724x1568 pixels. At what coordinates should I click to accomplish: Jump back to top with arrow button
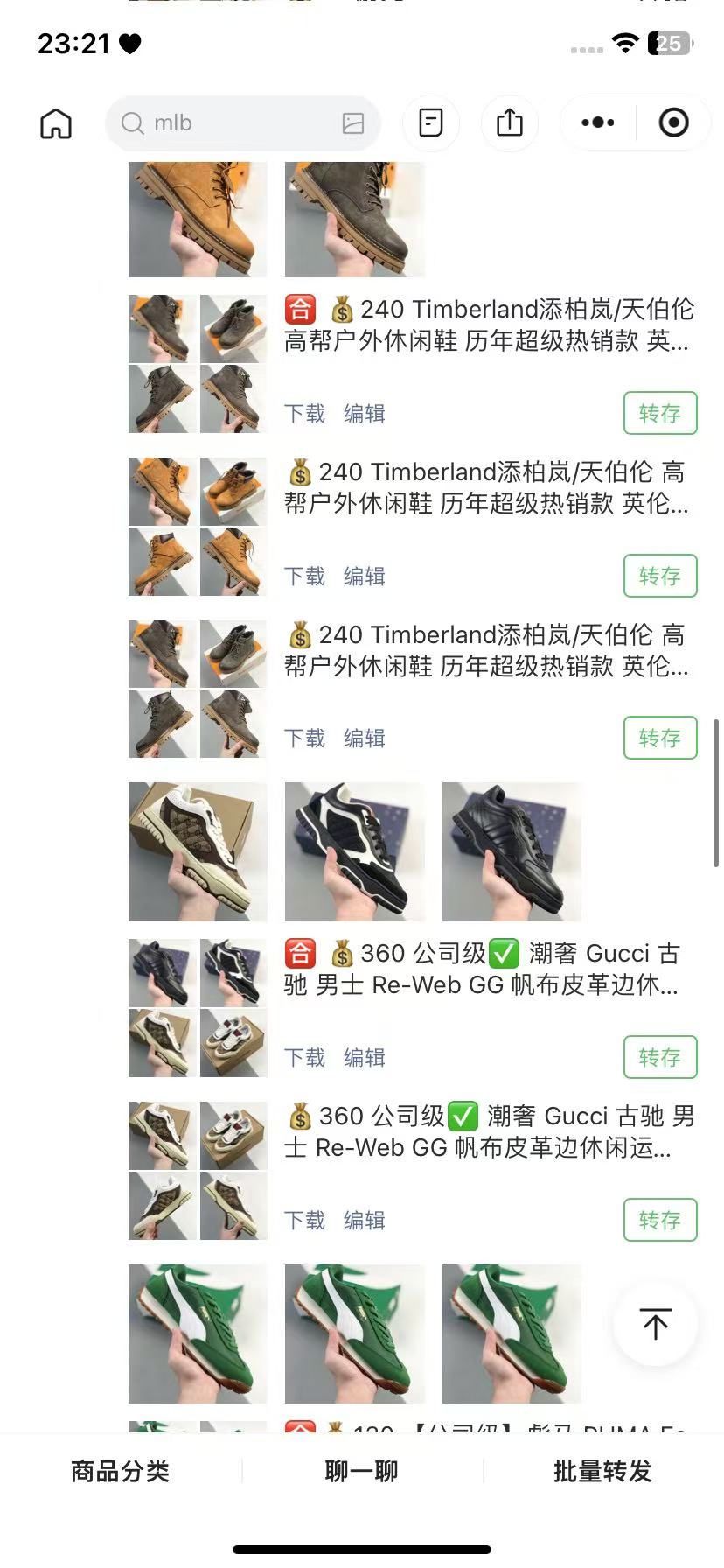click(656, 1324)
